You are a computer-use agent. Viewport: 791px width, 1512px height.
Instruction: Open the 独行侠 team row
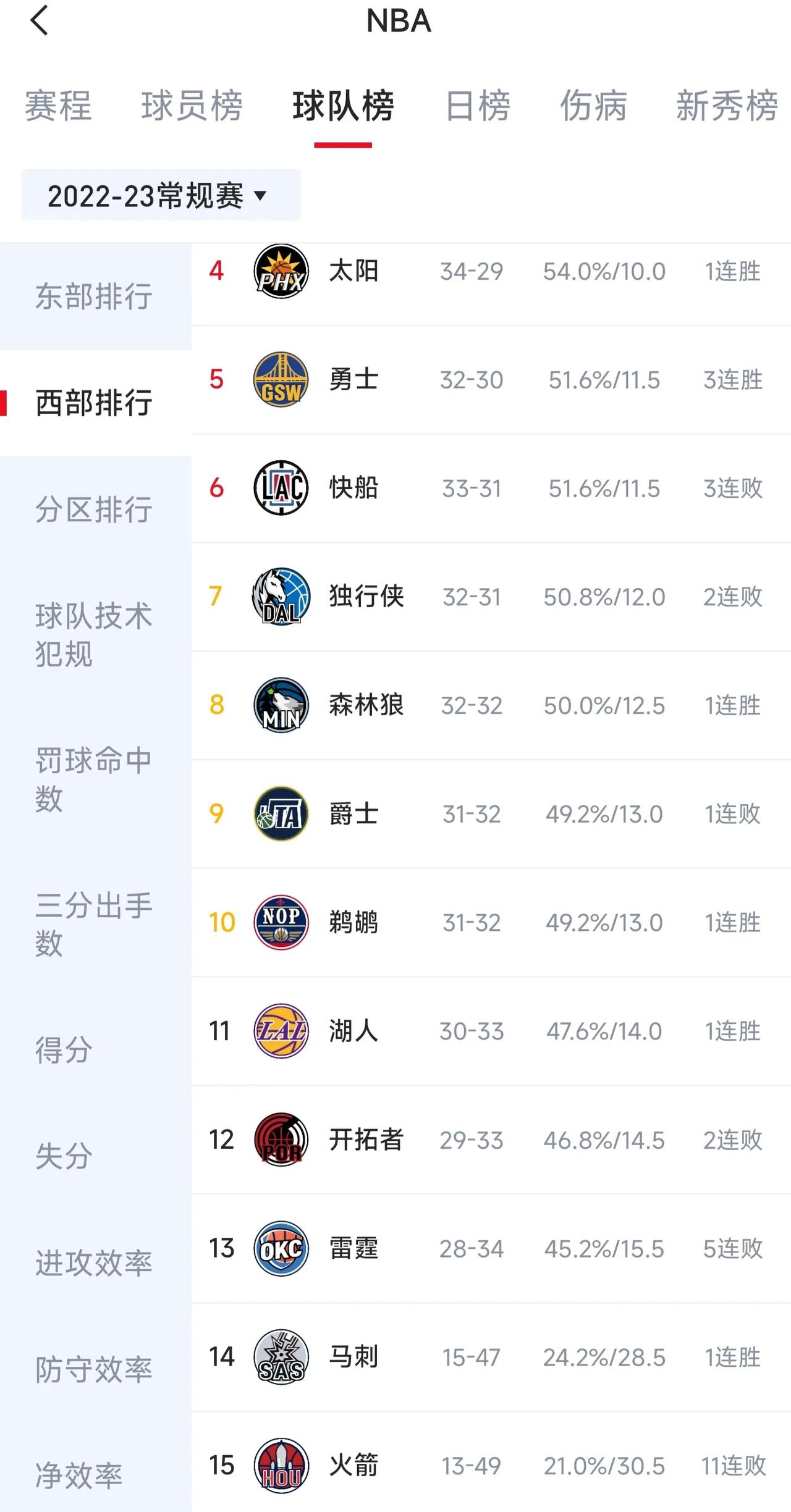point(491,597)
